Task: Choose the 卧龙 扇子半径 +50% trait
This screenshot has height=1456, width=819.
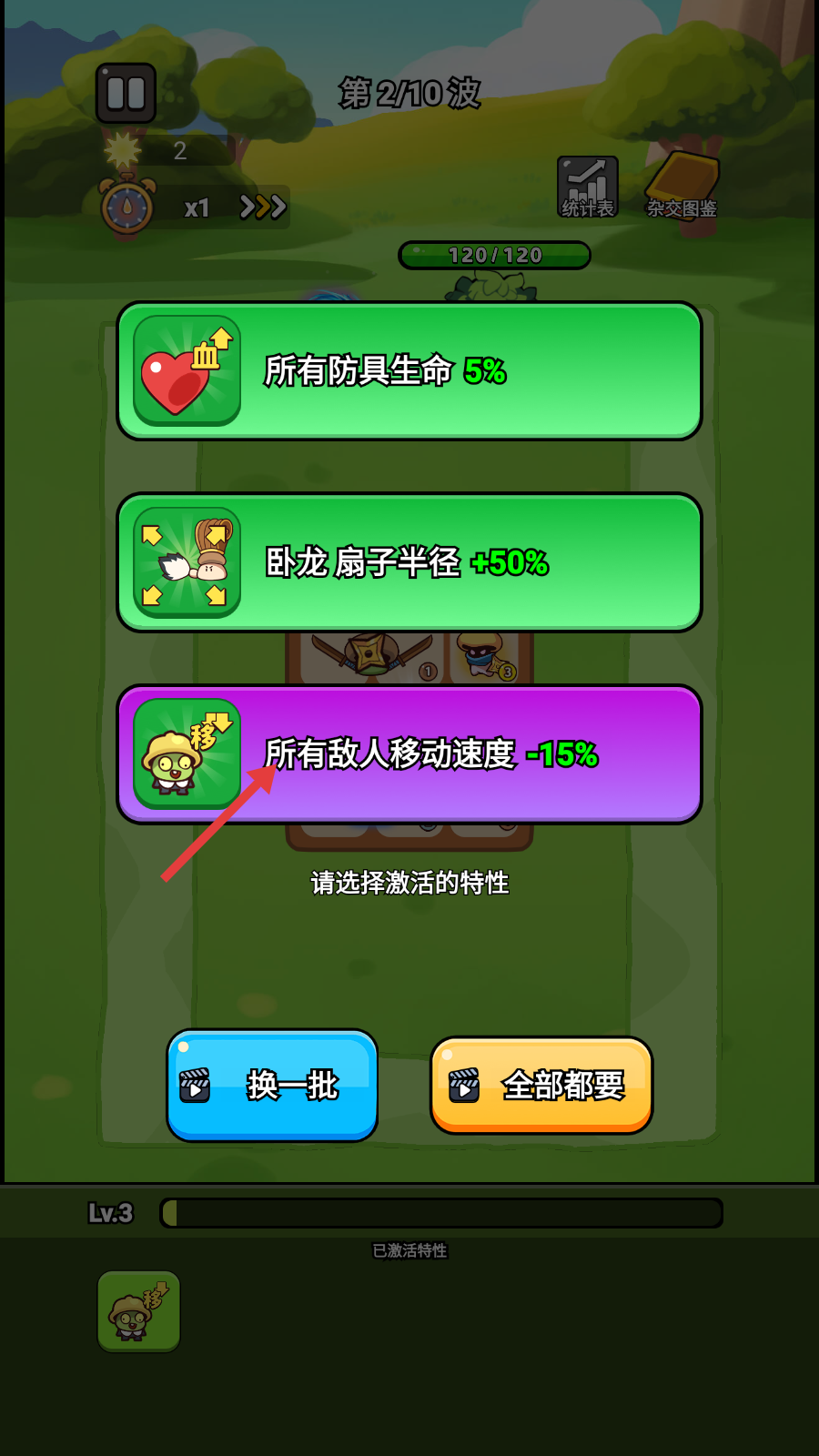Action: tap(409, 562)
